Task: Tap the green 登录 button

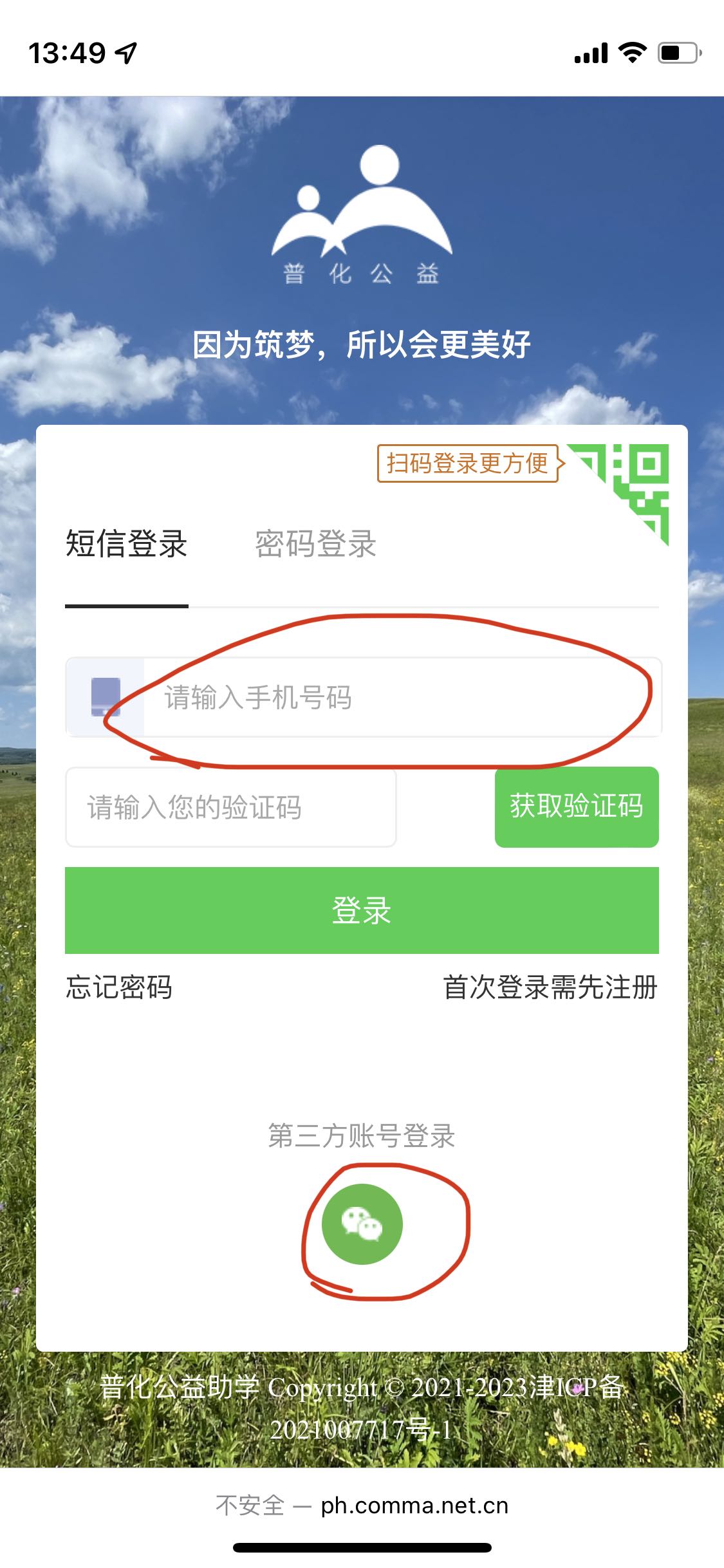Action: pos(362,910)
